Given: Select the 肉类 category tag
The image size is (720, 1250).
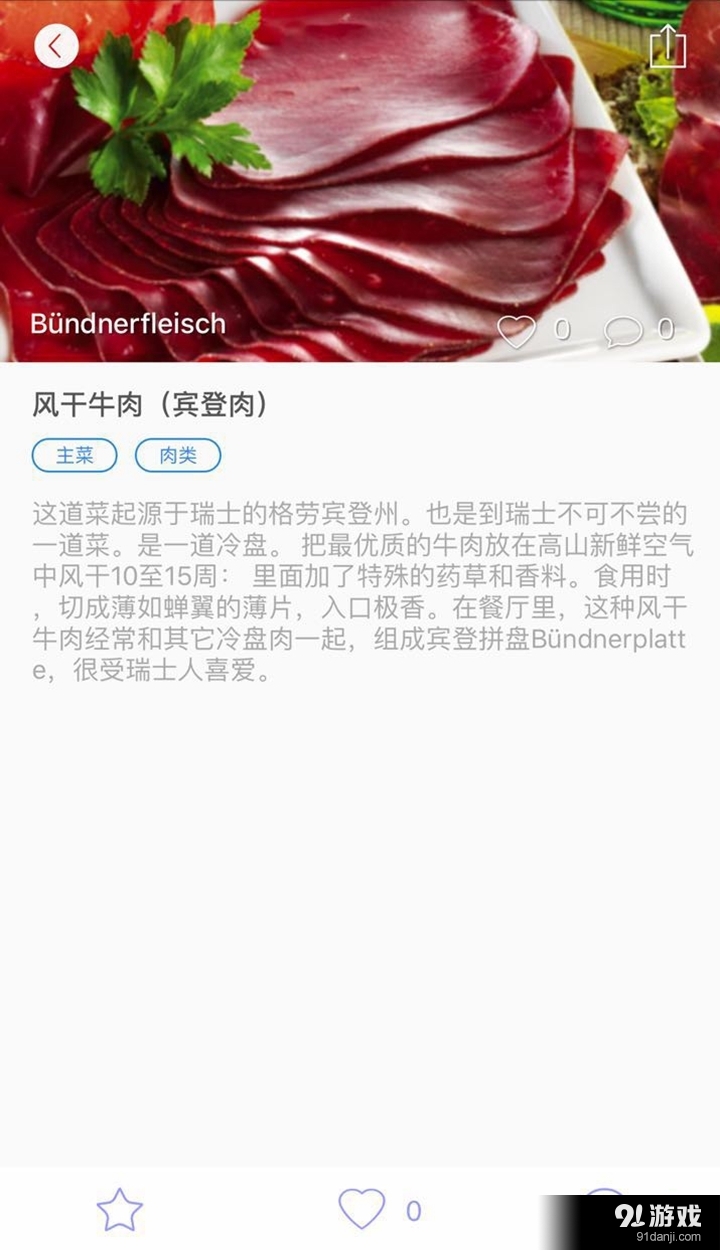Looking at the screenshot, I should pos(178,456).
